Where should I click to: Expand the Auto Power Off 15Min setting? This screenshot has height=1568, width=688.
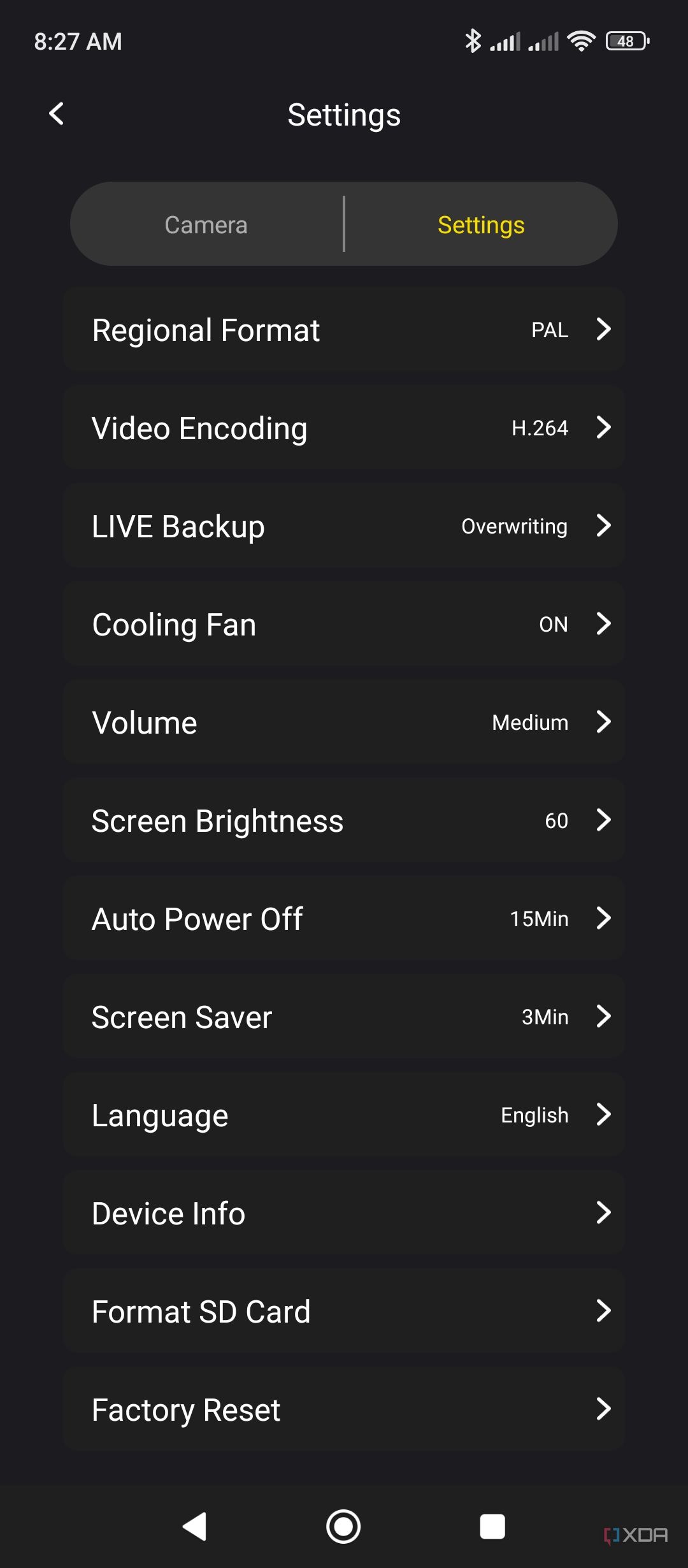click(344, 918)
